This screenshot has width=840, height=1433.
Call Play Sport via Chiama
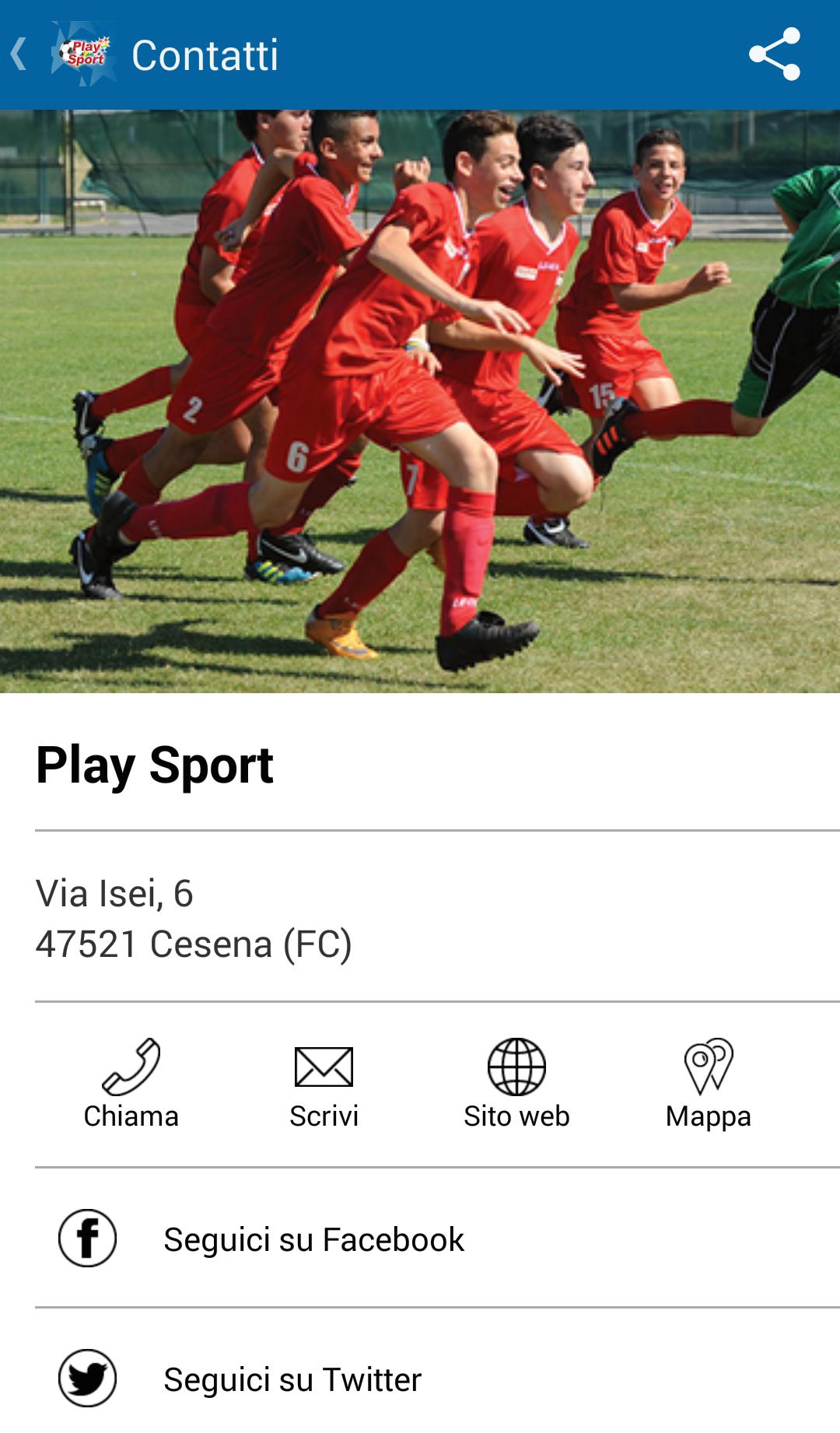[131, 1084]
